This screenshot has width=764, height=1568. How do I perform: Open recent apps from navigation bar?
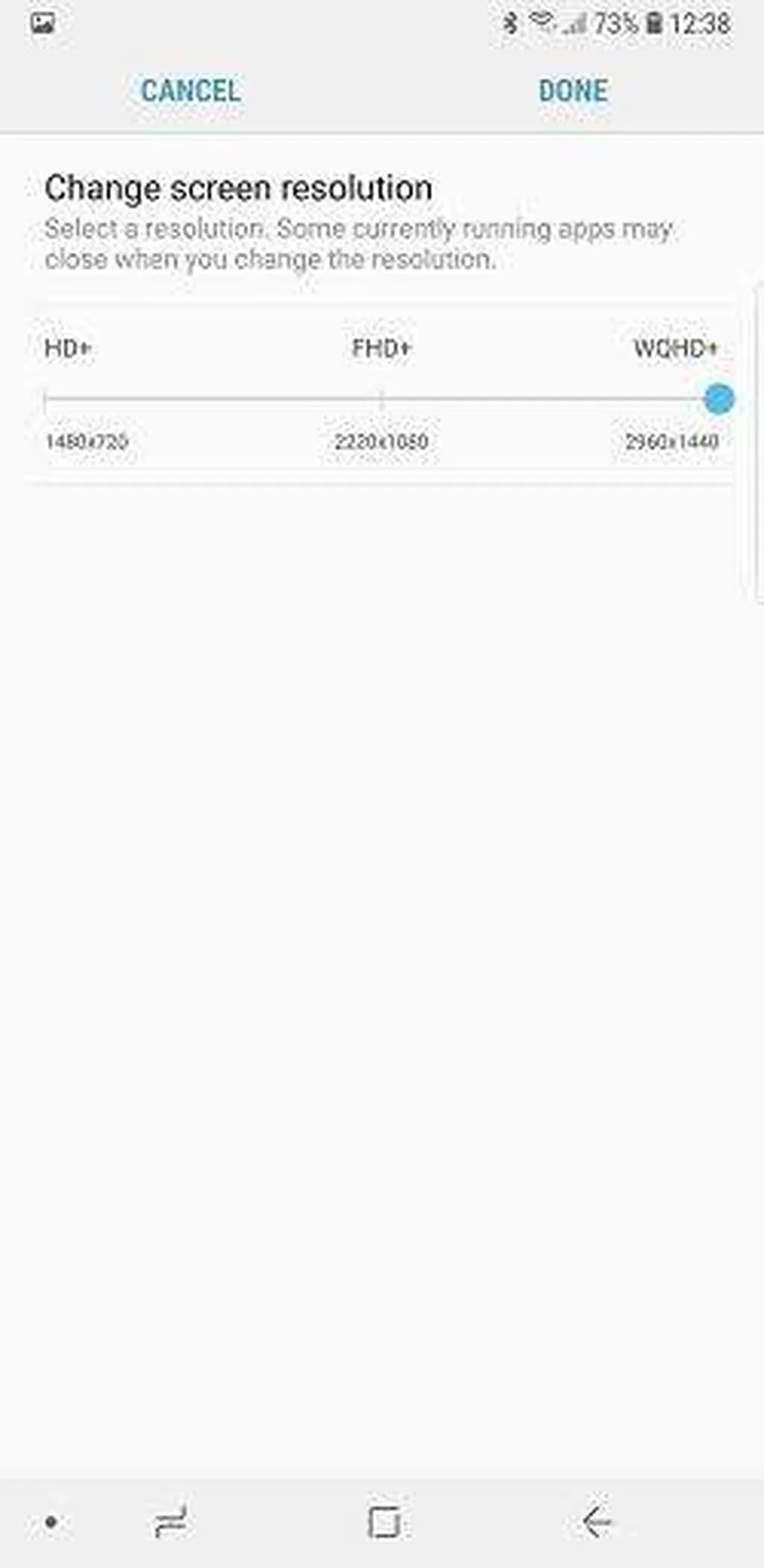[171, 1522]
